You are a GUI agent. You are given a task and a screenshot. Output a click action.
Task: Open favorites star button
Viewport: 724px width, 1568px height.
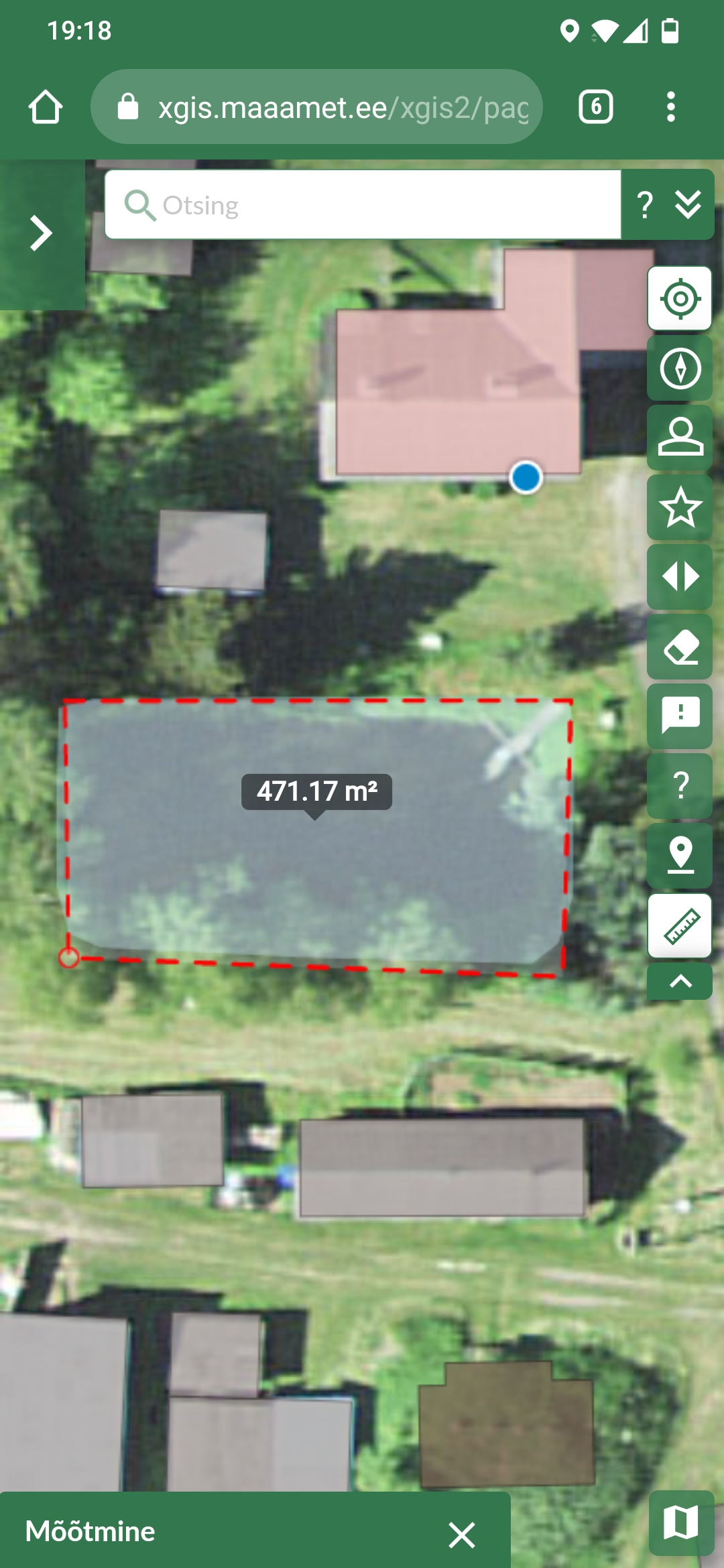(680, 508)
